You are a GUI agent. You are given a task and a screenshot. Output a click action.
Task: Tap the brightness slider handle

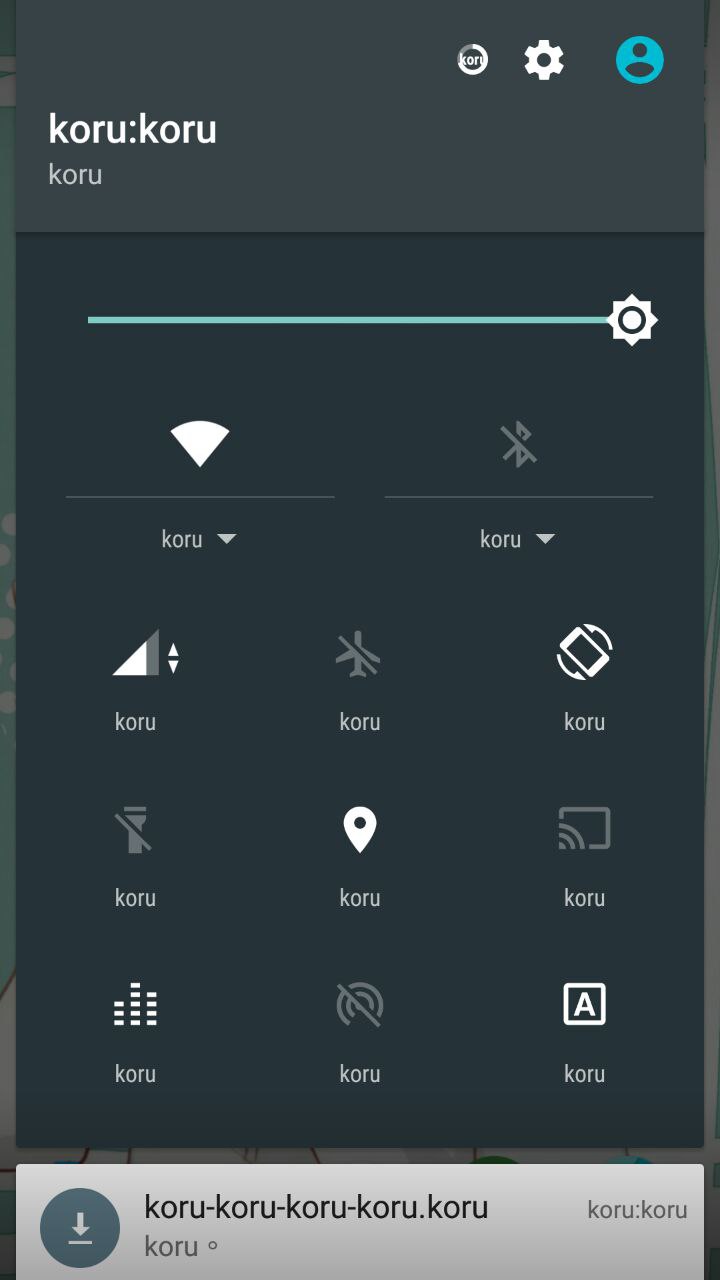[x=632, y=320]
